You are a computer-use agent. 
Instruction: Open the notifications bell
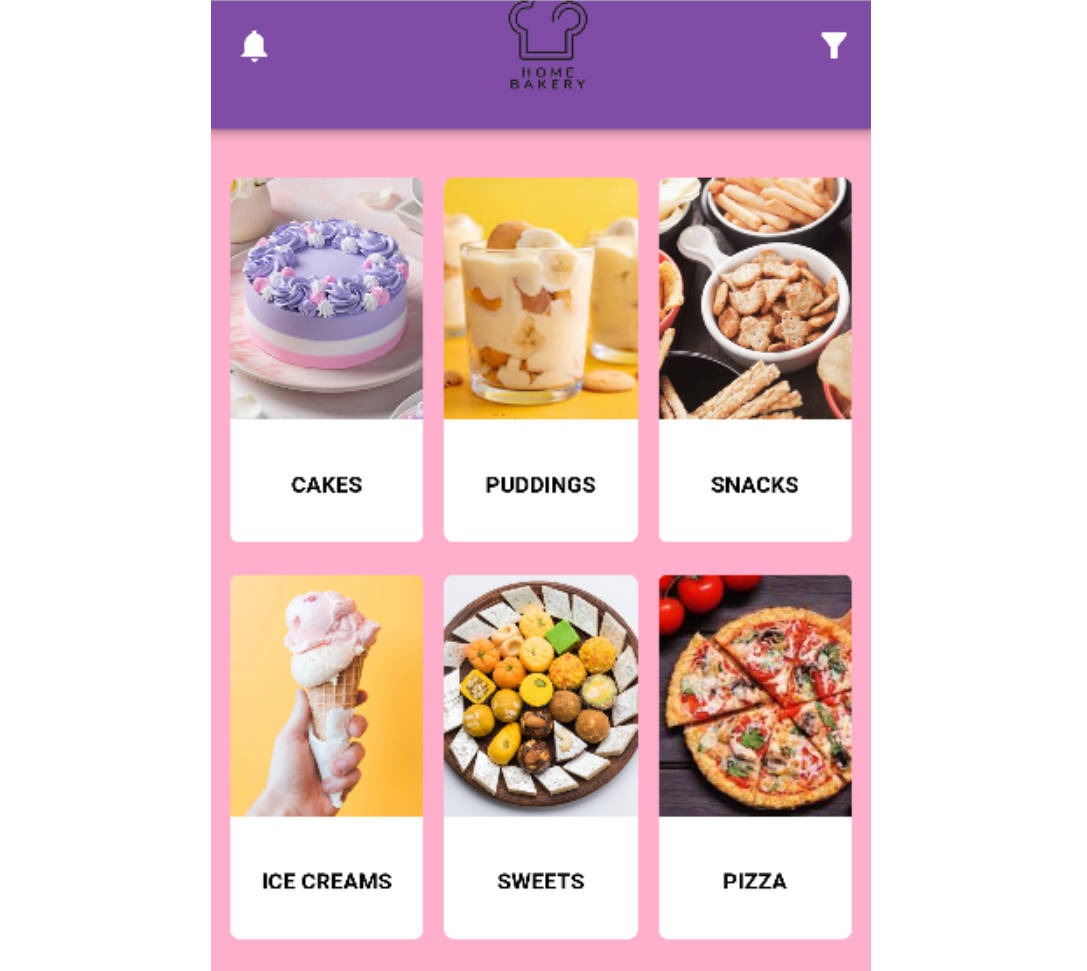(x=254, y=46)
